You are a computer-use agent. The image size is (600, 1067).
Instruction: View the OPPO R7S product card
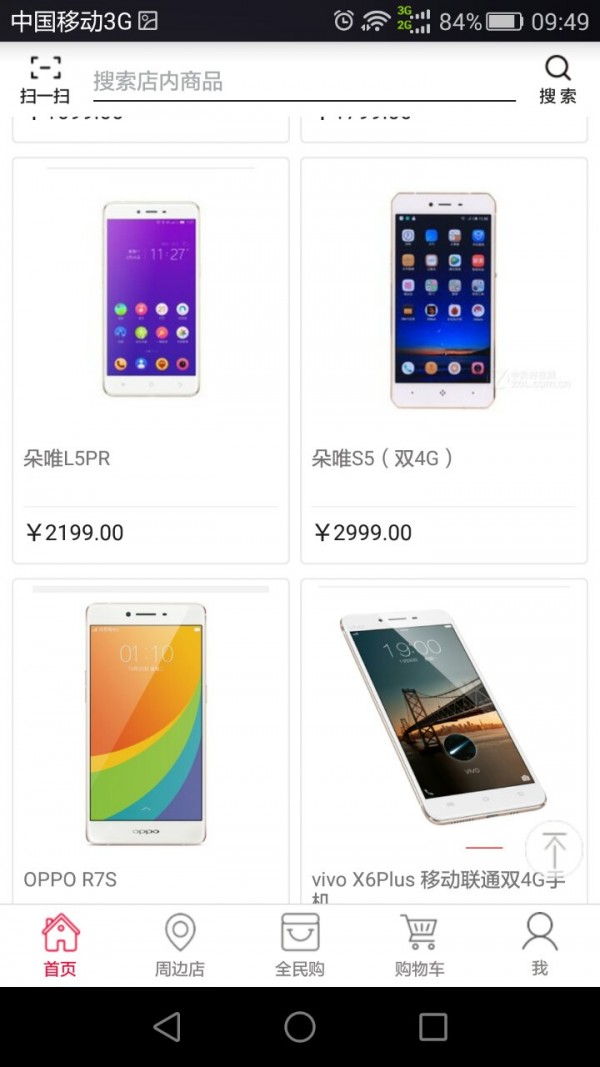tap(151, 741)
